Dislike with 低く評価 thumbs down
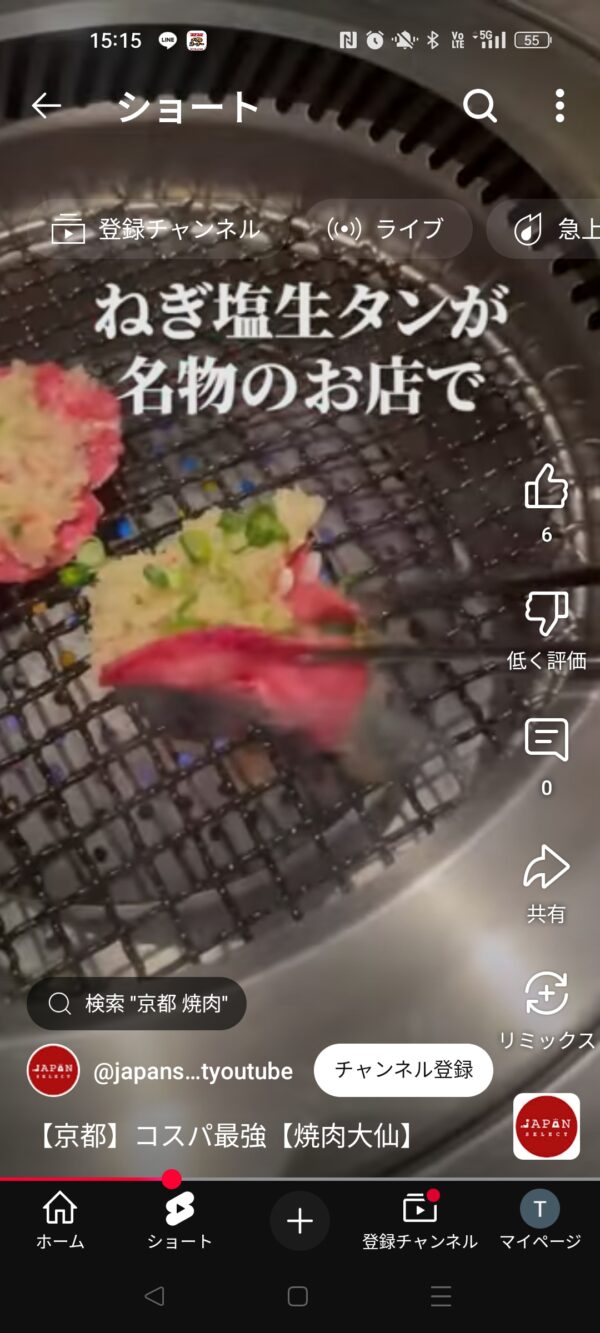This screenshot has height=1333, width=600. point(546,614)
